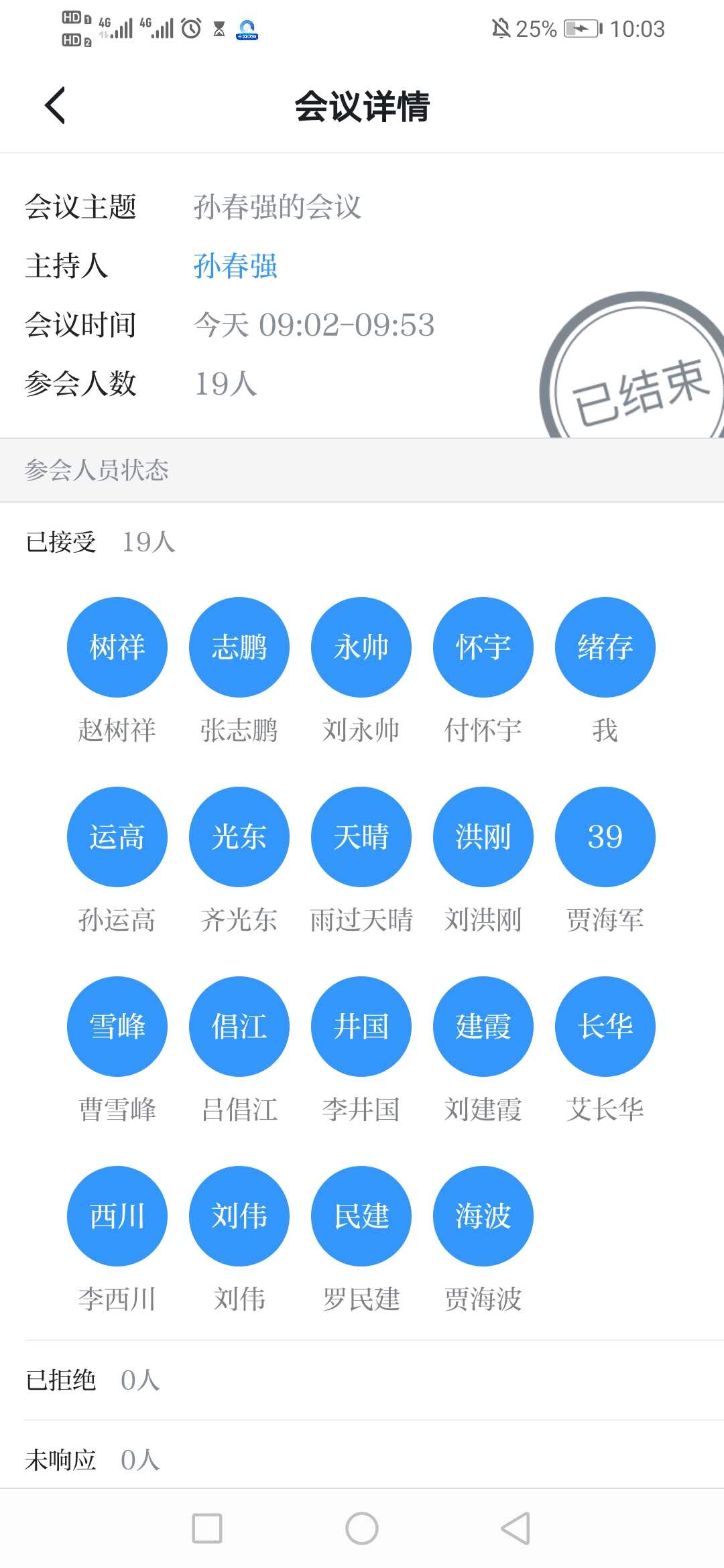View attendee 刘永帅's profile
Screen dimensions: 724x1568
pyautogui.click(x=361, y=647)
